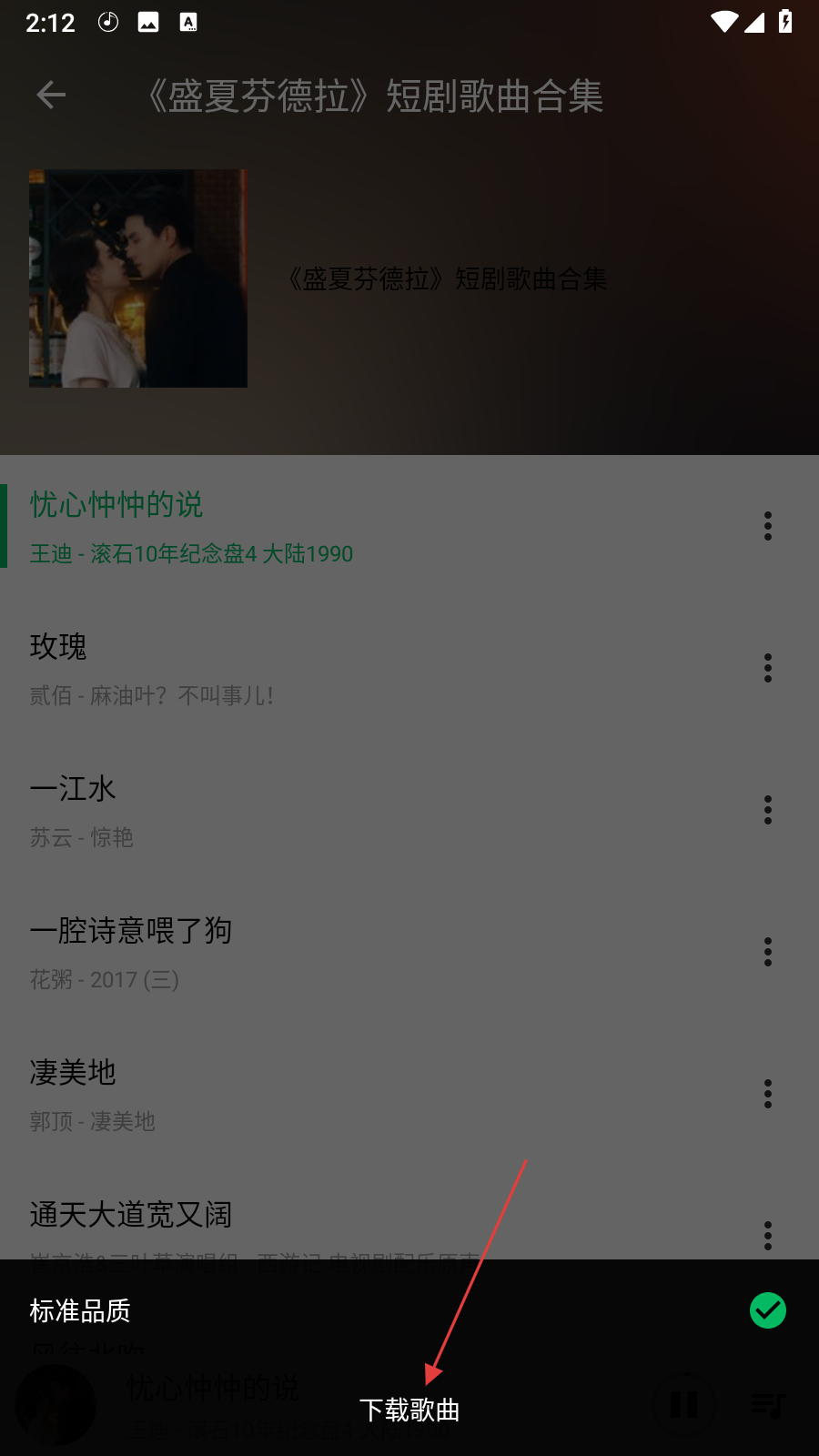Viewport: 819px width, 1456px height.
Task: Pause the currently playing song
Action: pyautogui.click(x=684, y=1404)
